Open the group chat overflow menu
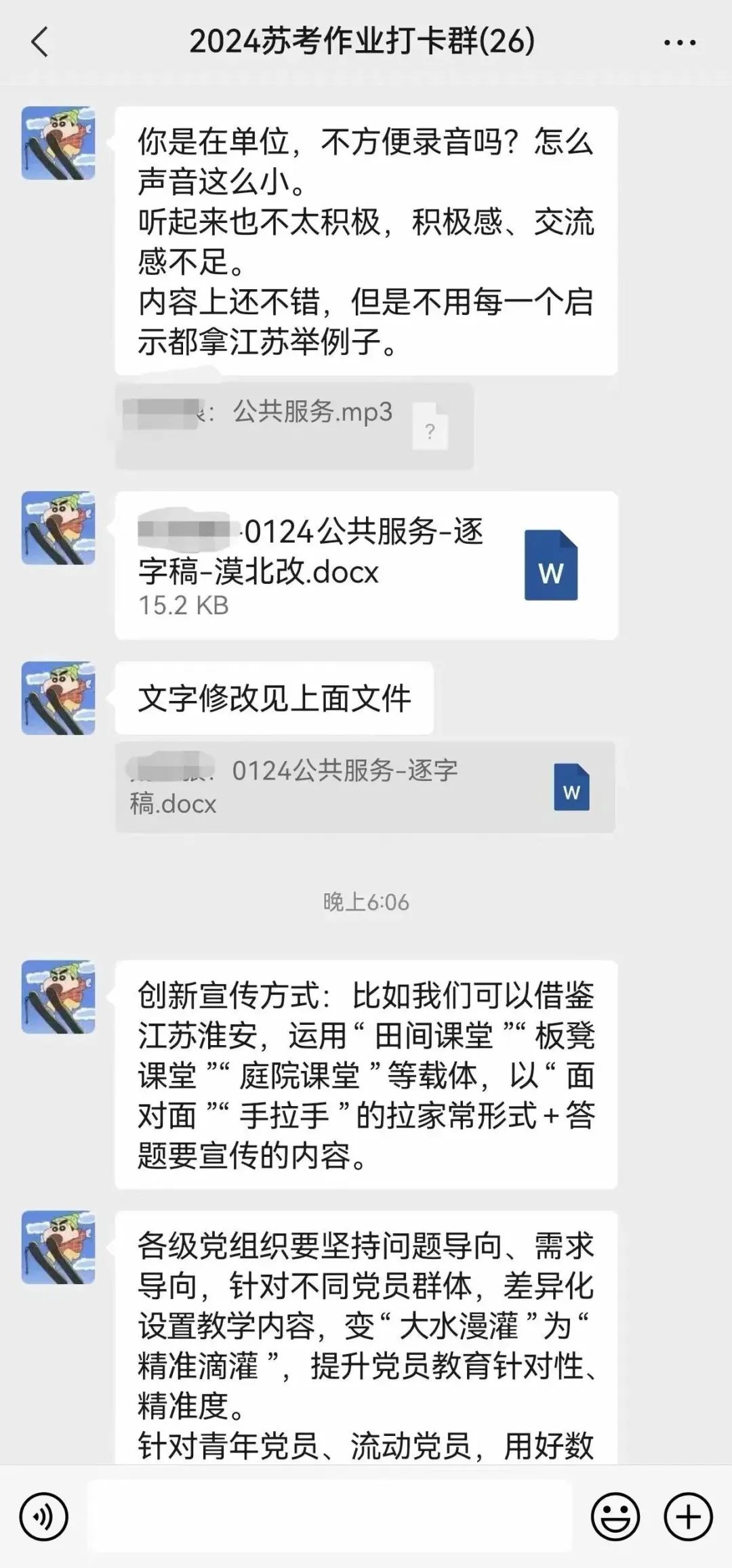 680,43
